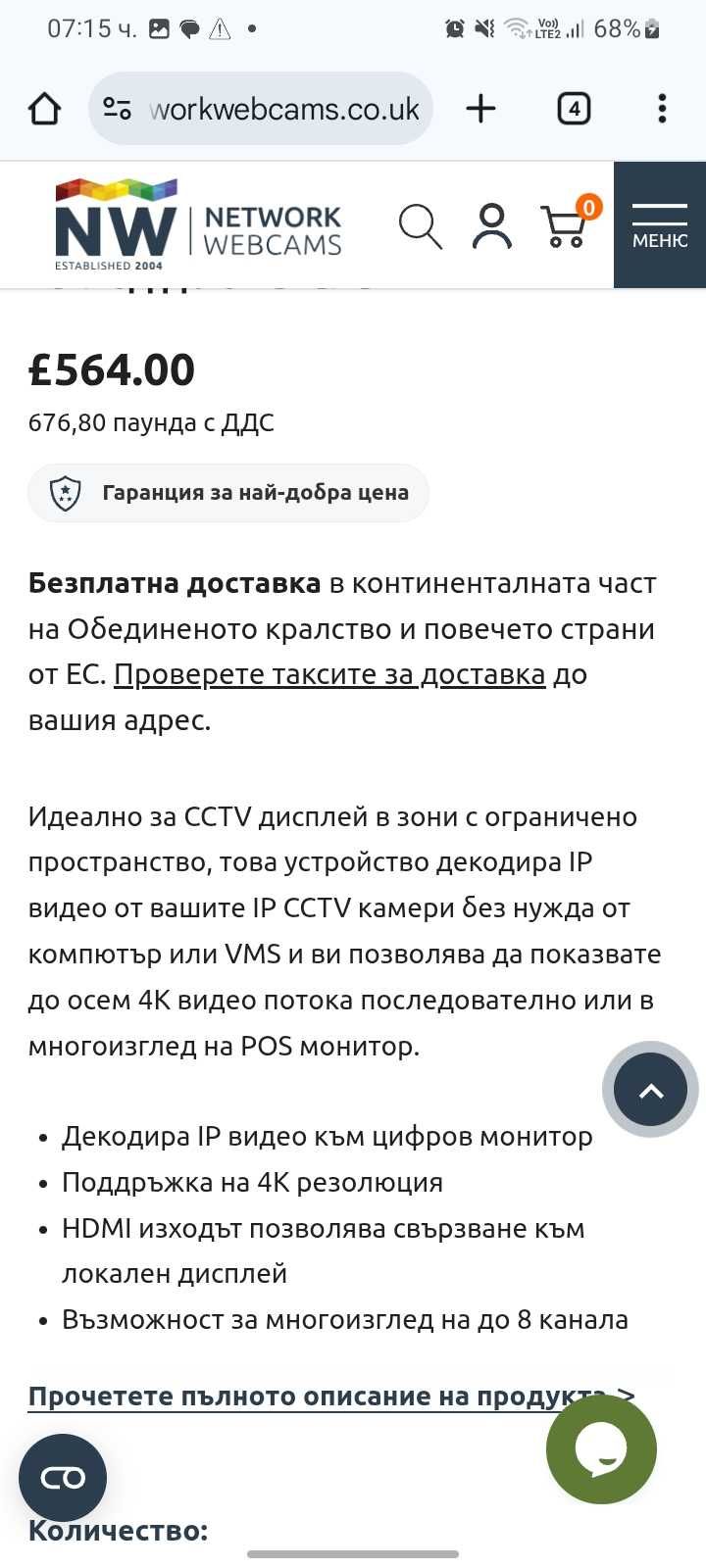Open the user account icon
This screenshot has width=706, height=1568.
[x=491, y=226]
